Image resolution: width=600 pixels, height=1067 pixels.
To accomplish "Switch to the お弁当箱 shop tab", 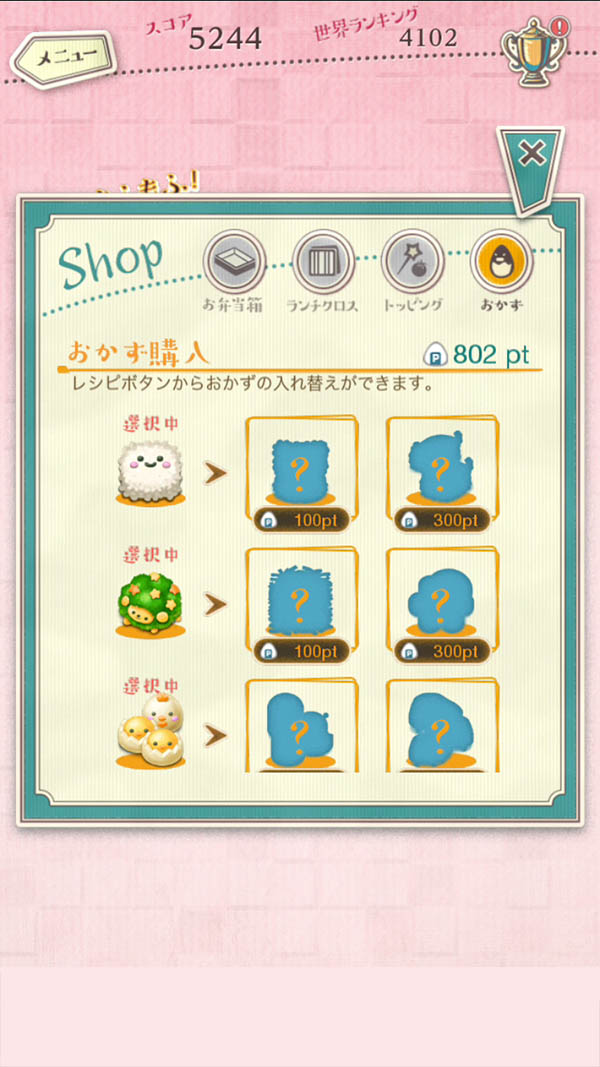I will 234,262.
